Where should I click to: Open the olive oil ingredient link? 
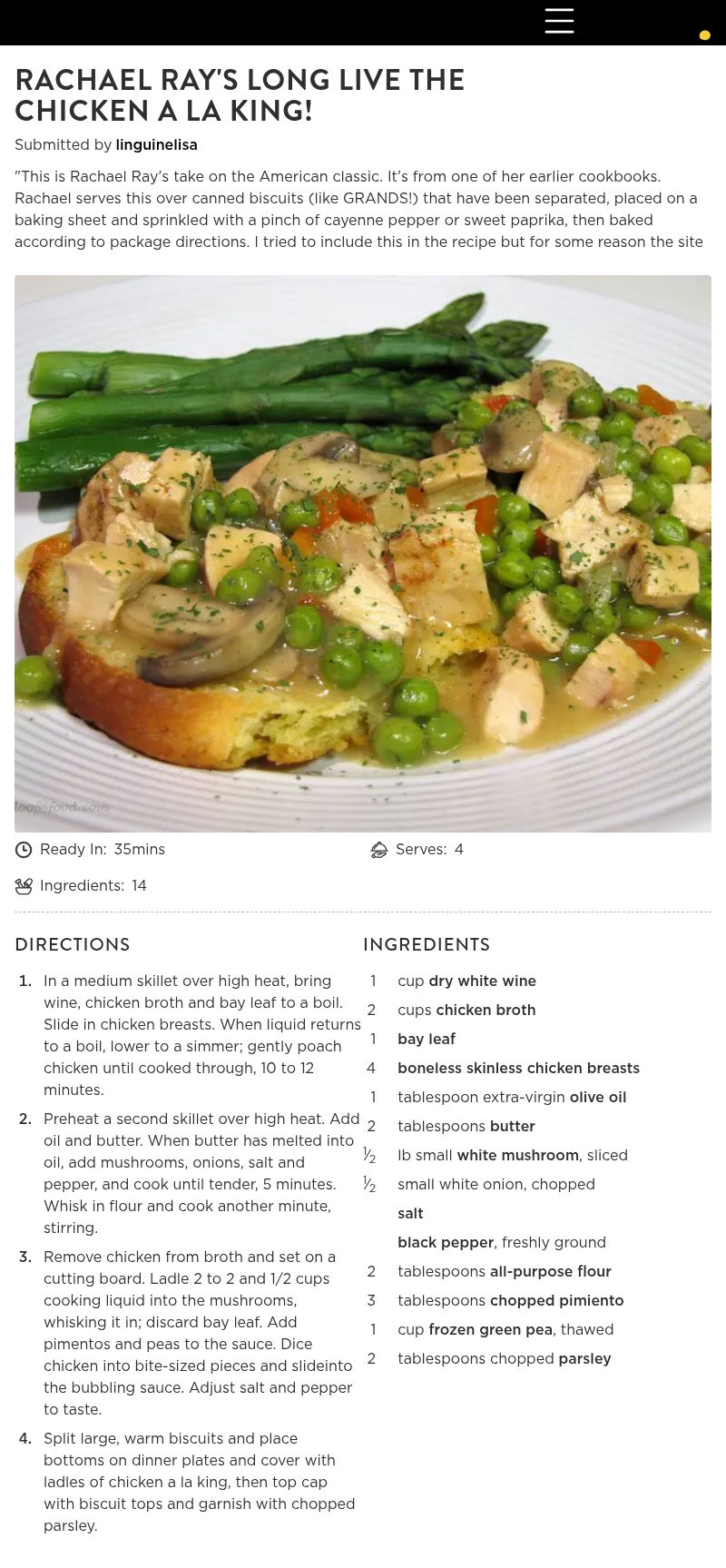[597, 1098]
